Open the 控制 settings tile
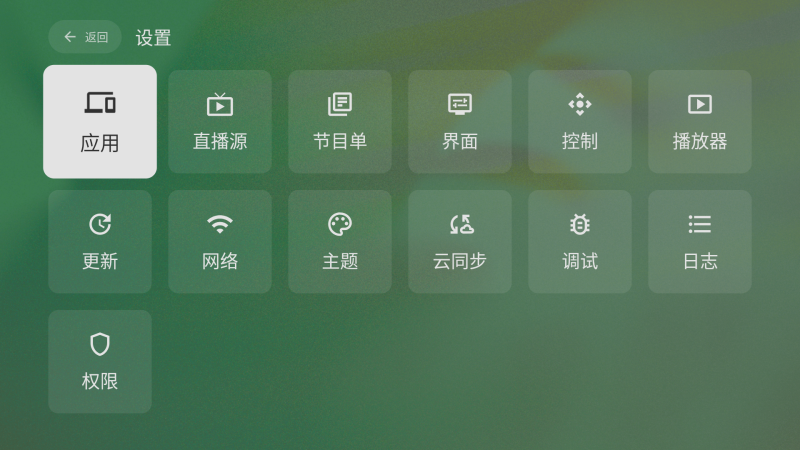Viewport: 800px width, 450px height. click(580, 122)
